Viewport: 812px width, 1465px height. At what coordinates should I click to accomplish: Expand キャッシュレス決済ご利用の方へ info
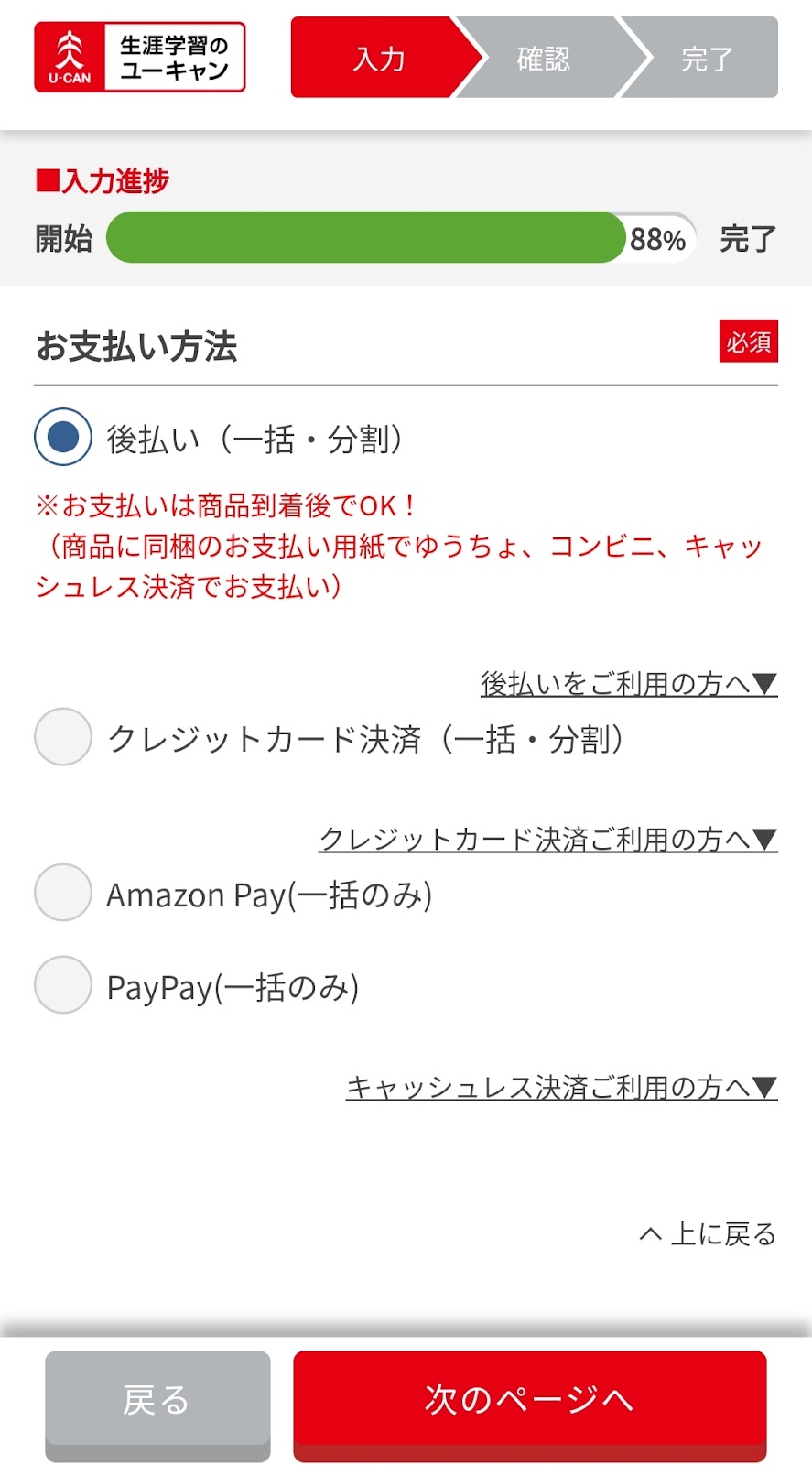pos(562,1087)
